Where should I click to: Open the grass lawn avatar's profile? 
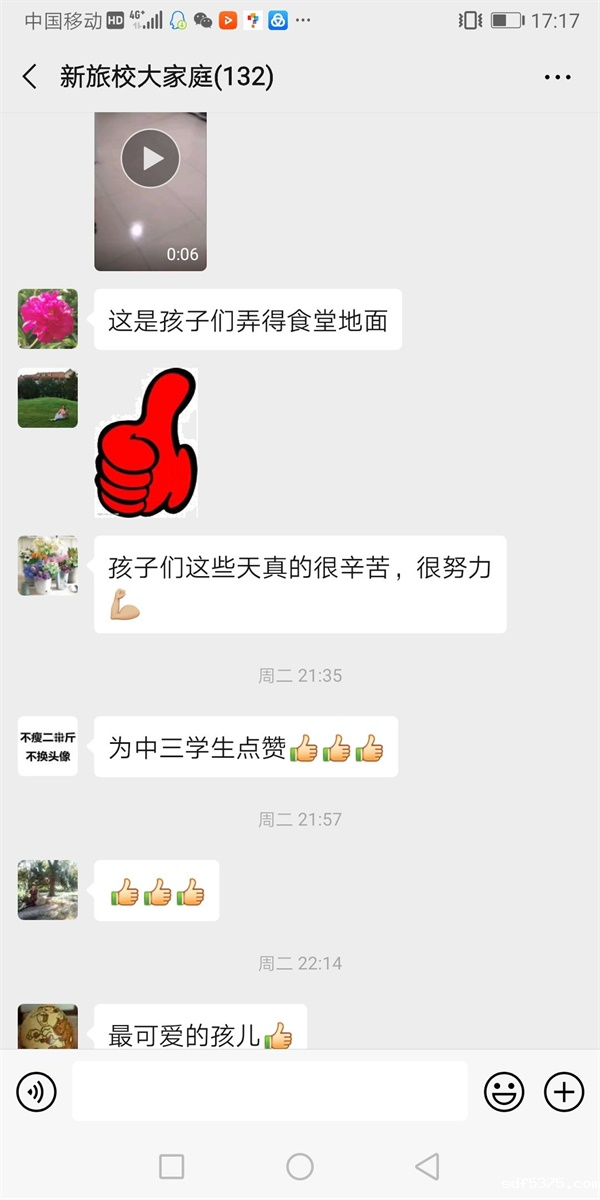(x=47, y=398)
